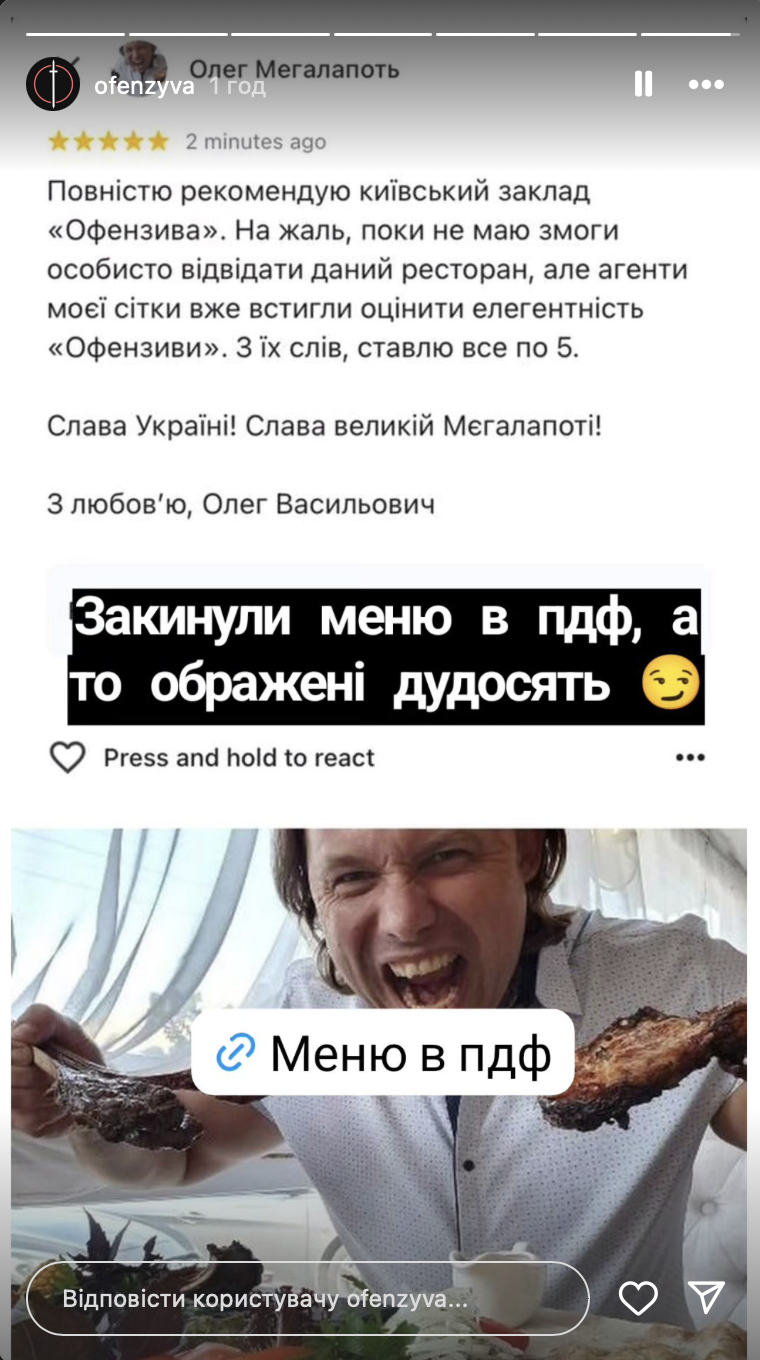
Task: Reply to ofenzyva in the message field
Action: (x=306, y=1299)
